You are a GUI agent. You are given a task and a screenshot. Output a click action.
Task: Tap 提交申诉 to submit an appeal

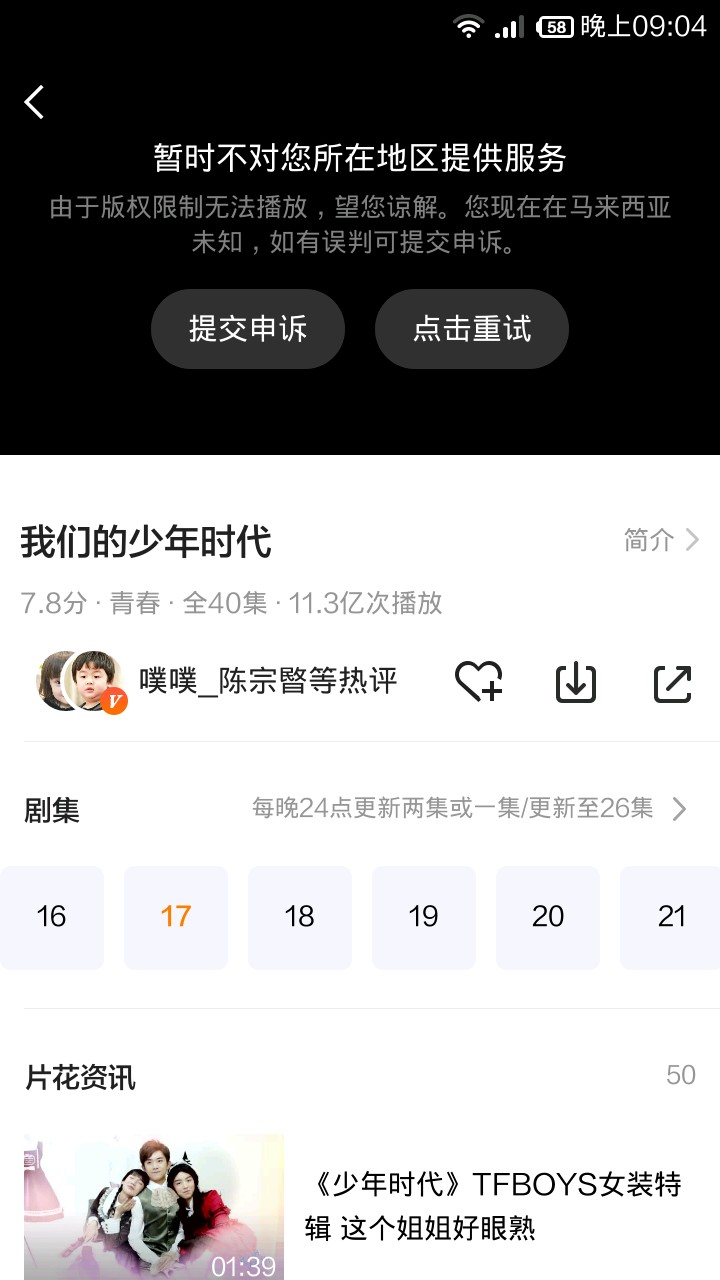click(248, 329)
